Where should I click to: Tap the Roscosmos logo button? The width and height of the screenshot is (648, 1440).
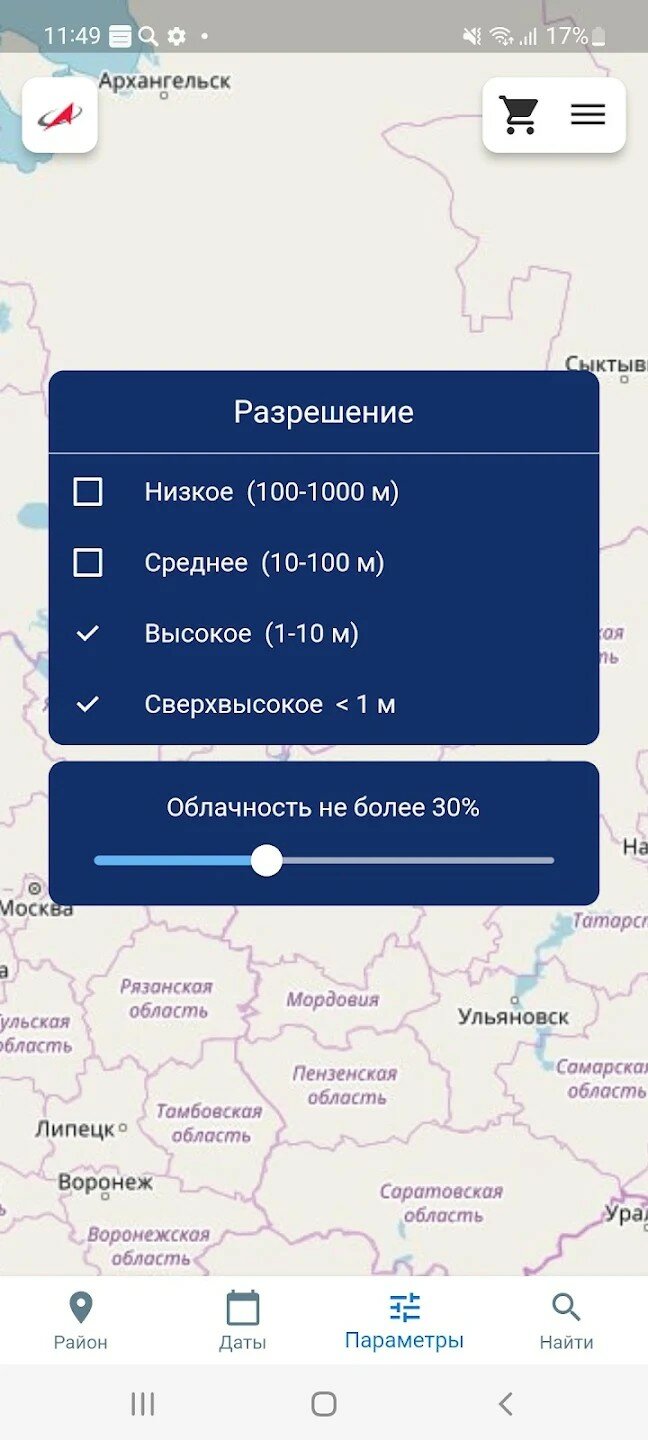[x=60, y=116]
